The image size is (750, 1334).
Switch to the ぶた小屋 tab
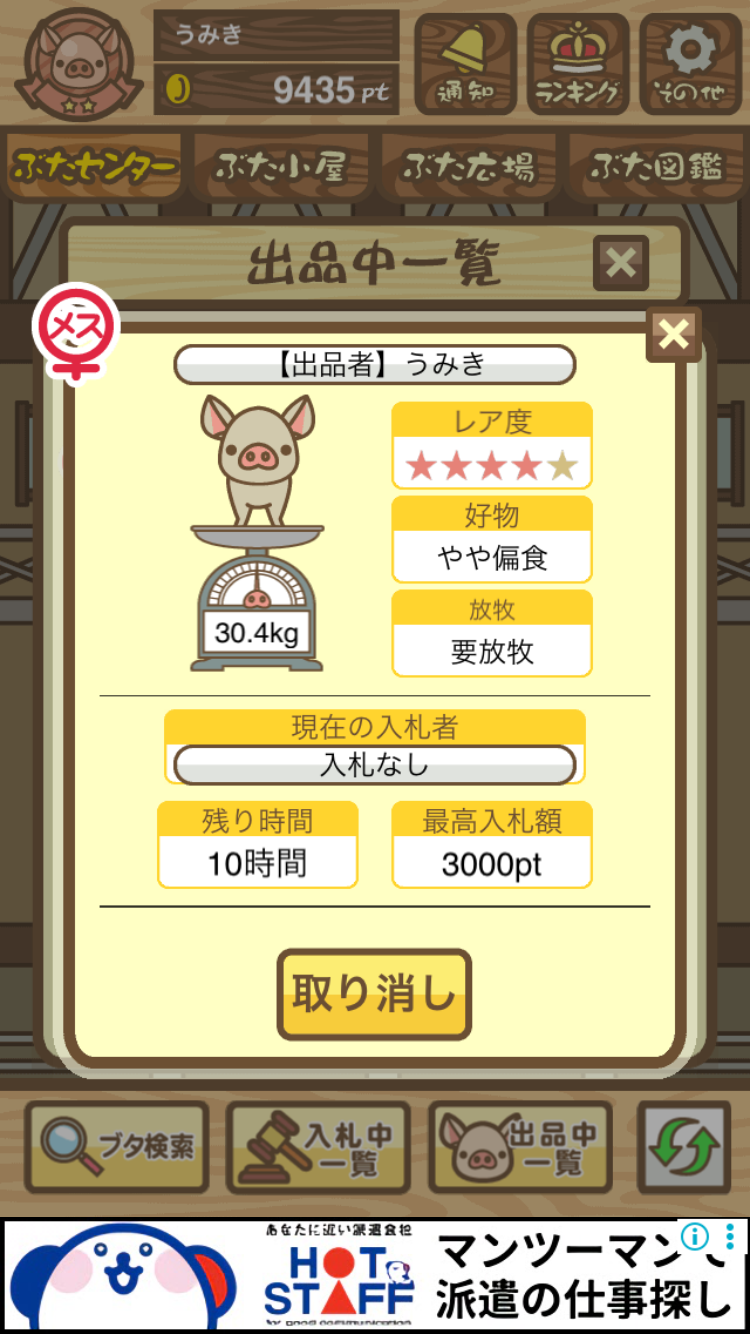(281, 167)
